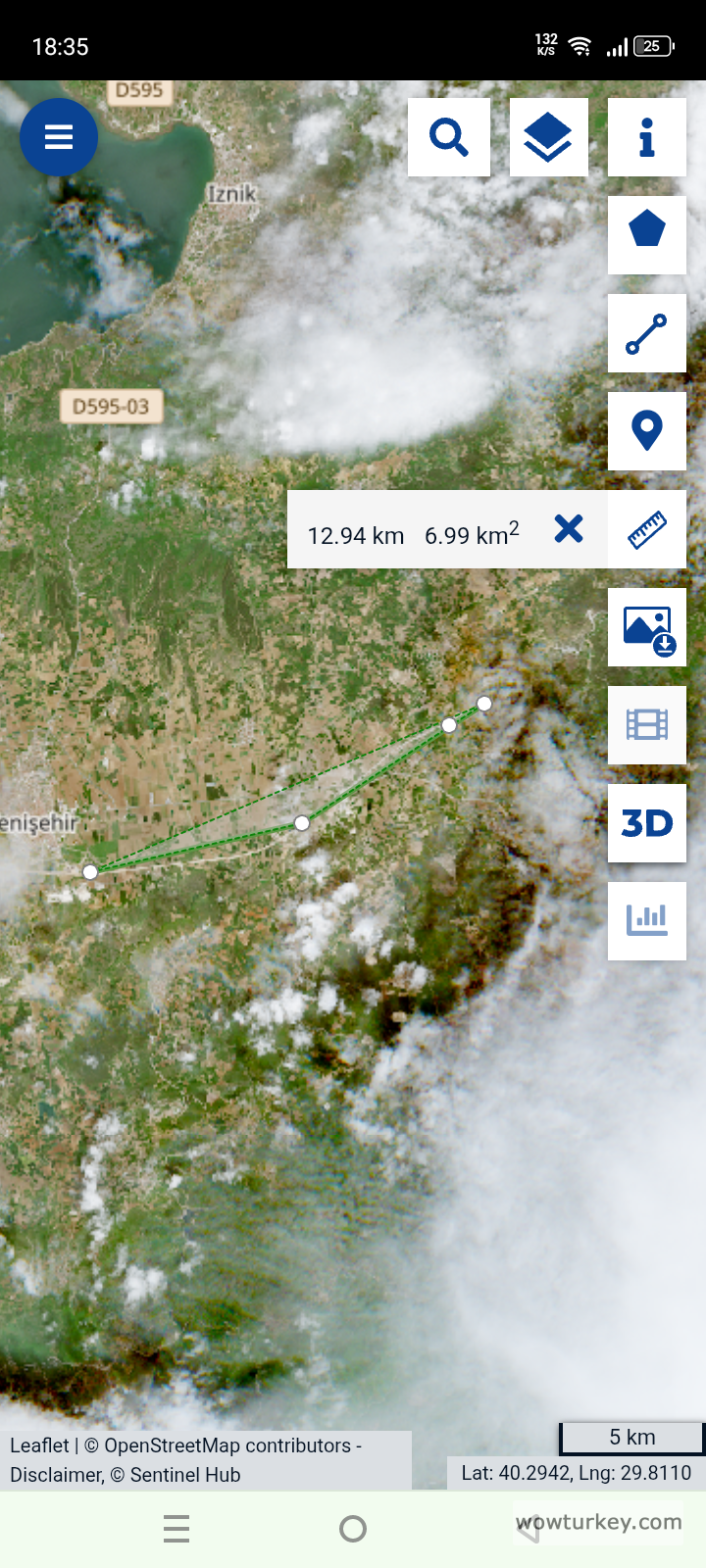Viewport: 706px width, 1568px height.
Task: Open the hamburger main menu
Action: pos(59,137)
